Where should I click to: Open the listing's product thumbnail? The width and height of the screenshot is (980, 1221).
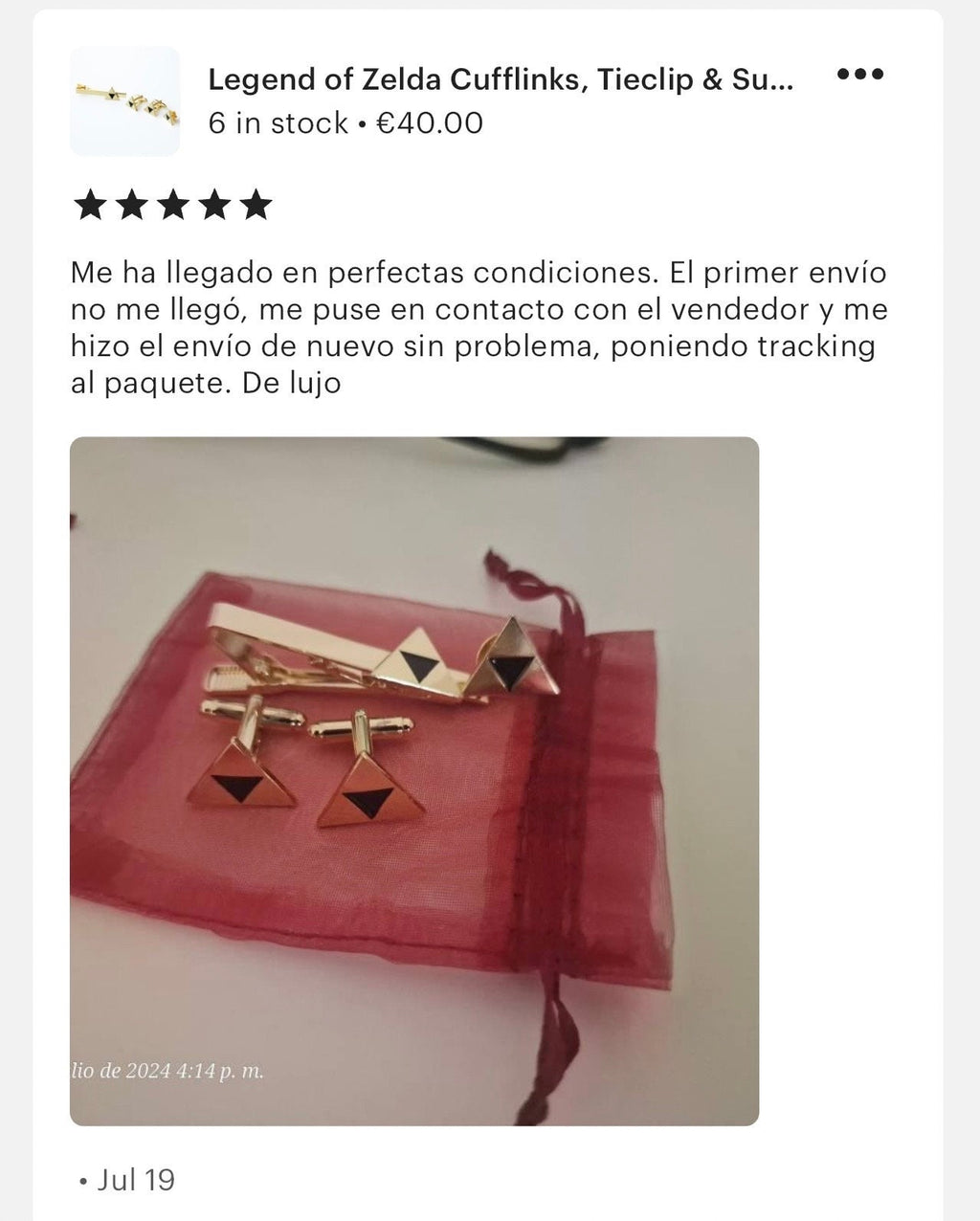click(124, 101)
